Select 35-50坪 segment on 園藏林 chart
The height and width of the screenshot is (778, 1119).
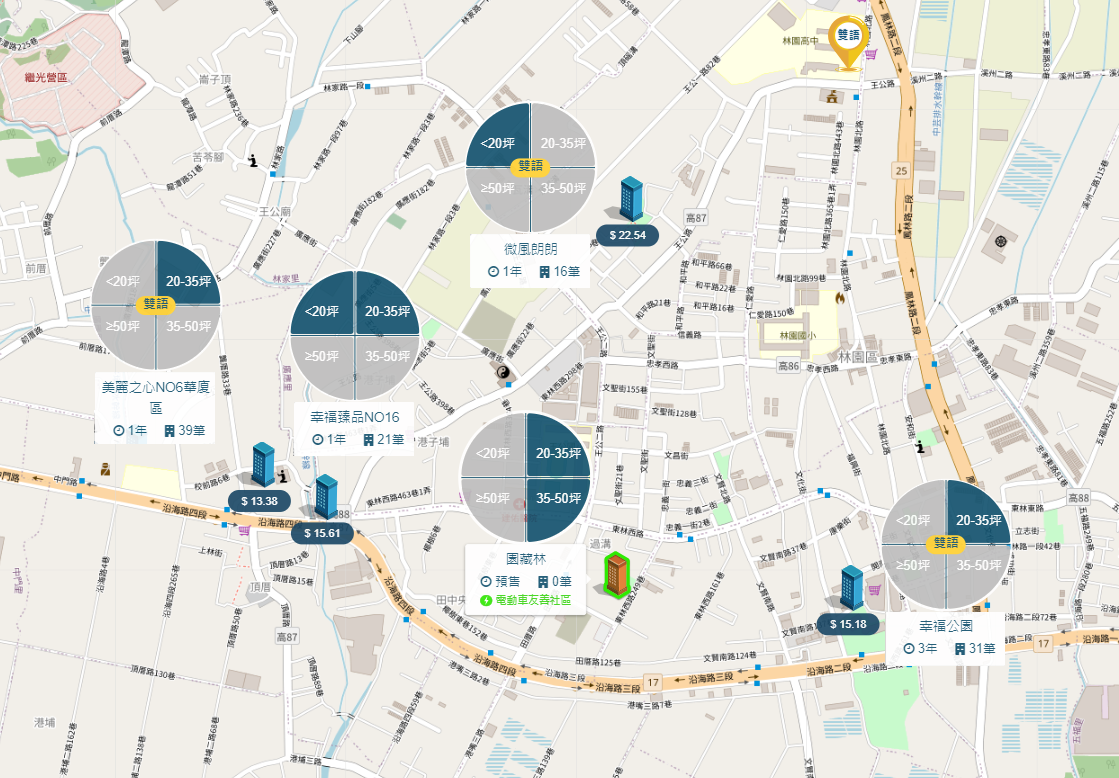[558, 498]
